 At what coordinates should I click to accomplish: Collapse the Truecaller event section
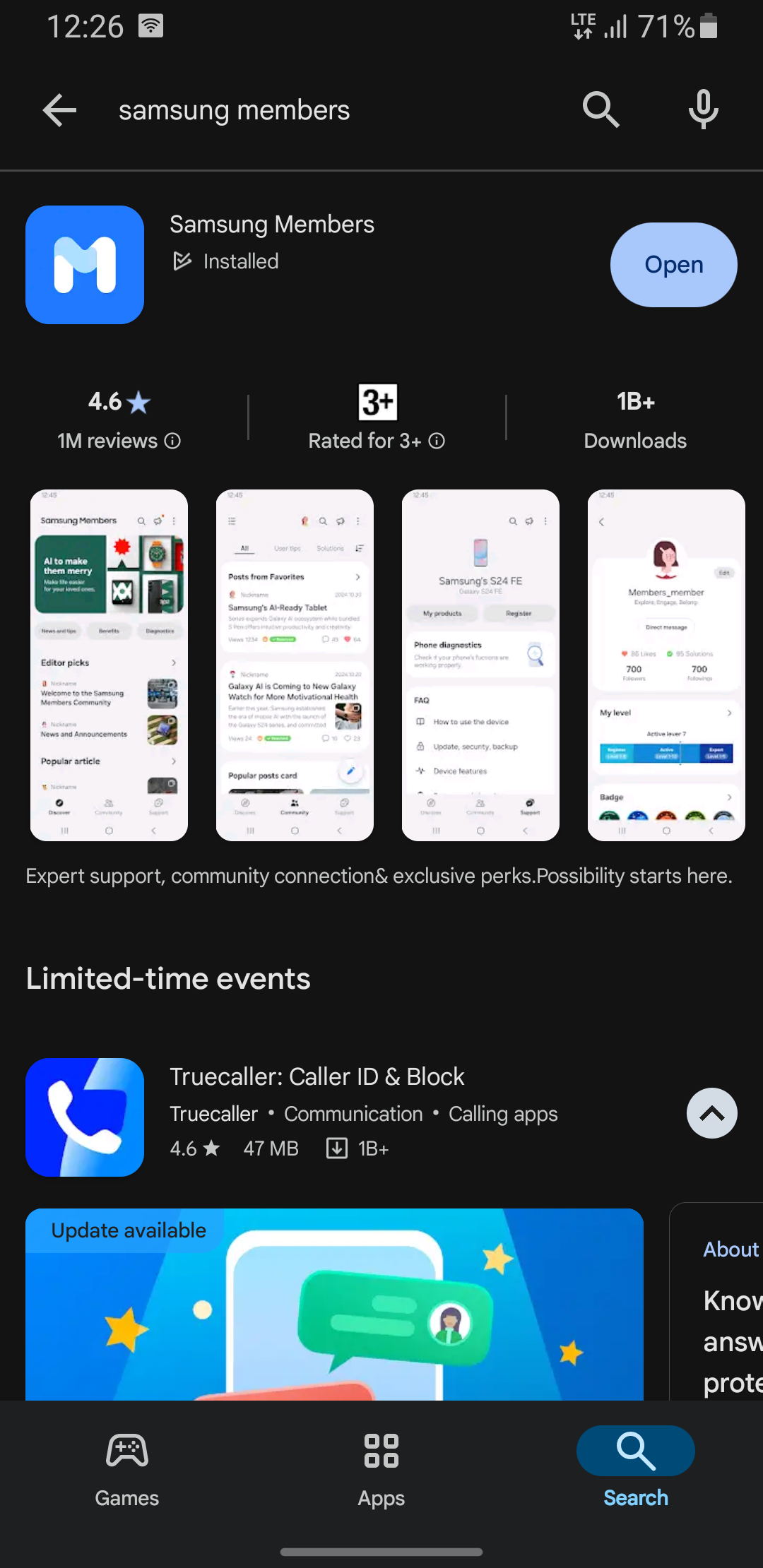pos(711,1113)
